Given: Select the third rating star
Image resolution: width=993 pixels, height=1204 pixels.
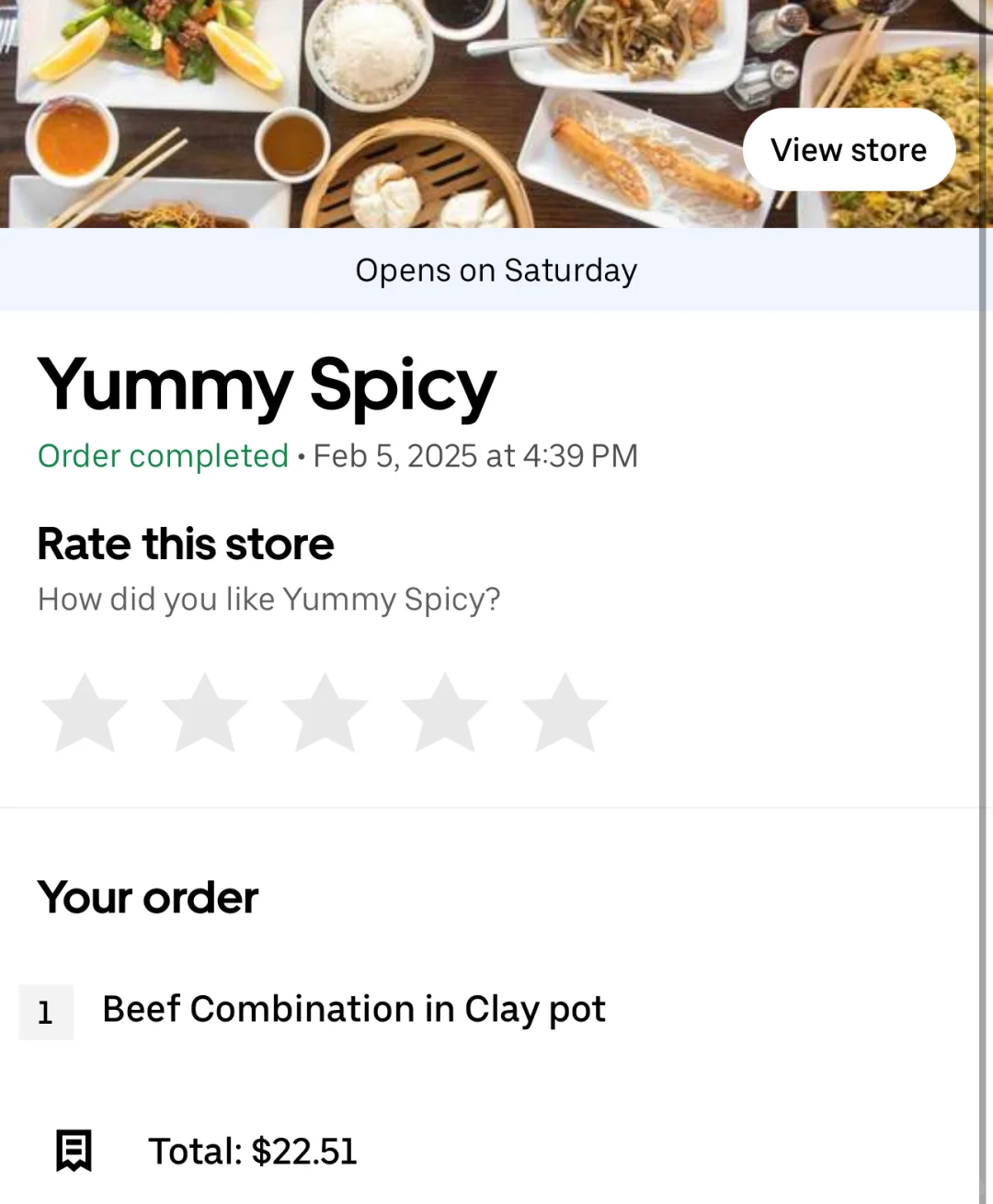Looking at the screenshot, I should click(x=325, y=714).
